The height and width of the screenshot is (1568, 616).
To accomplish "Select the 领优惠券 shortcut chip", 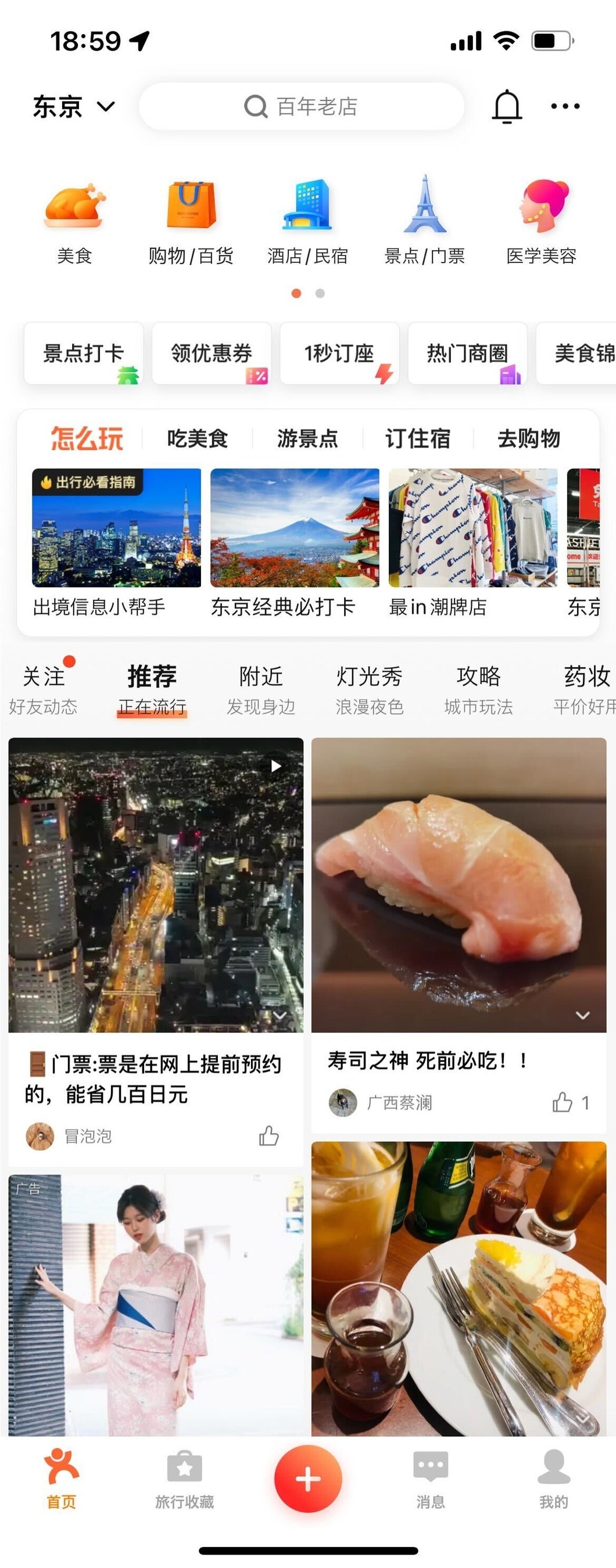I will click(x=212, y=353).
